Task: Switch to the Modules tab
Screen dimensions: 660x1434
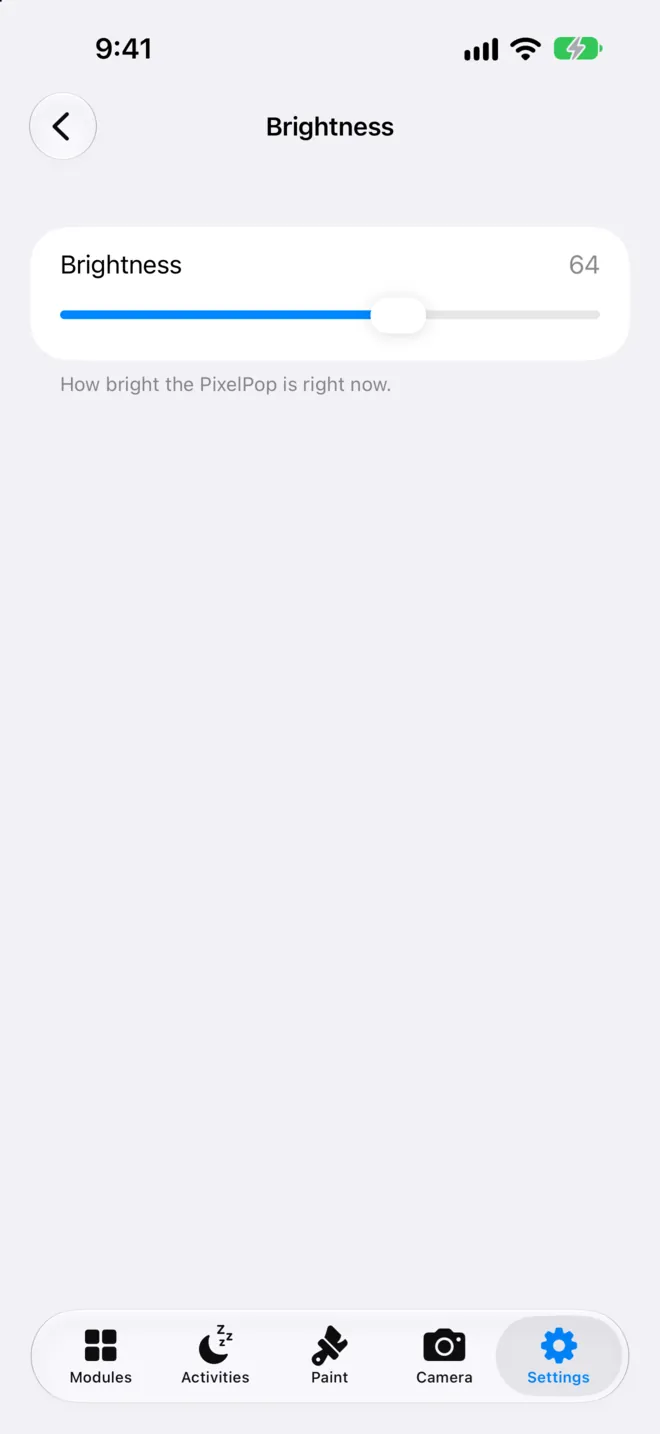Action: click(101, 1356)
